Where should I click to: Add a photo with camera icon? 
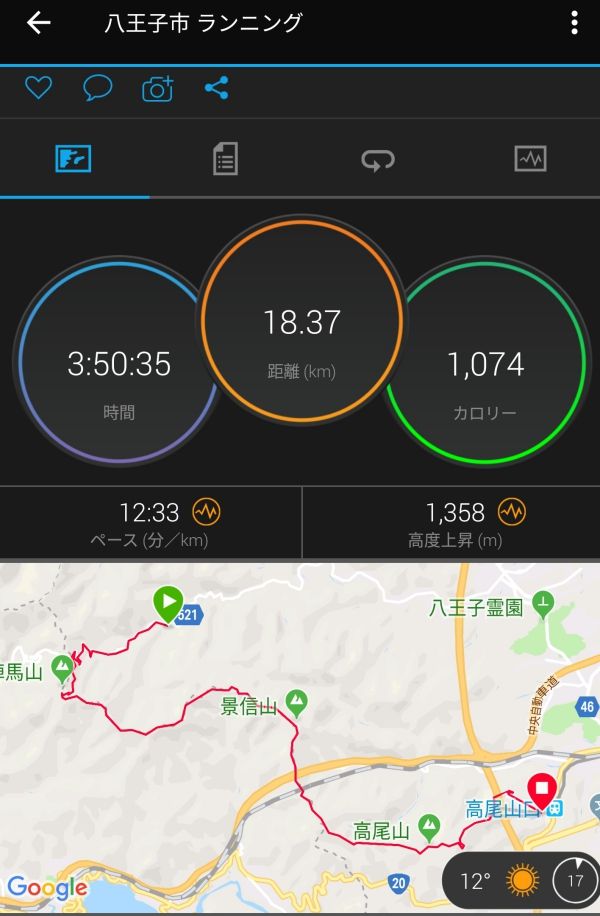pyautogui.click(x=157, y=88)
